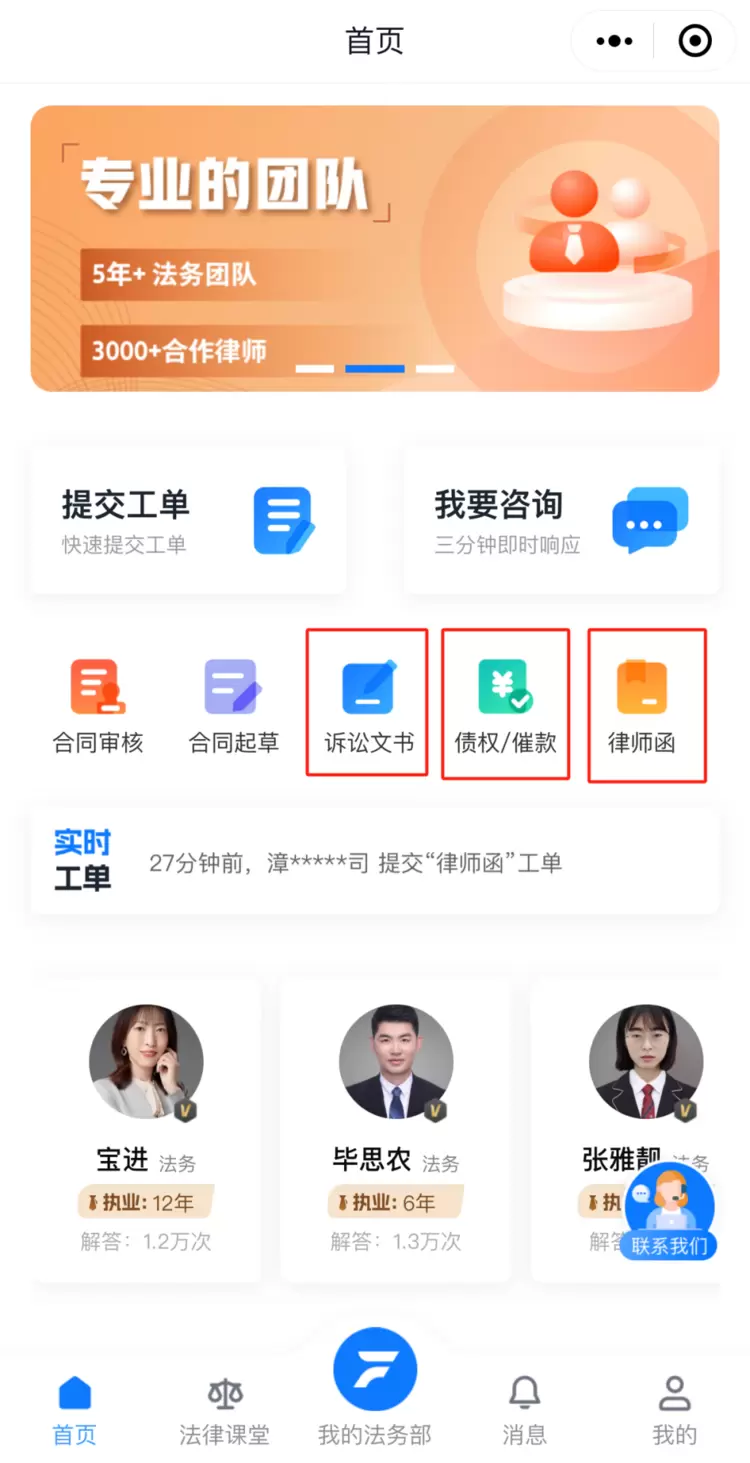This screenshot has height=1463, width=750.
Task: Select the 首页 home tab
Action: coord(75,1411)
